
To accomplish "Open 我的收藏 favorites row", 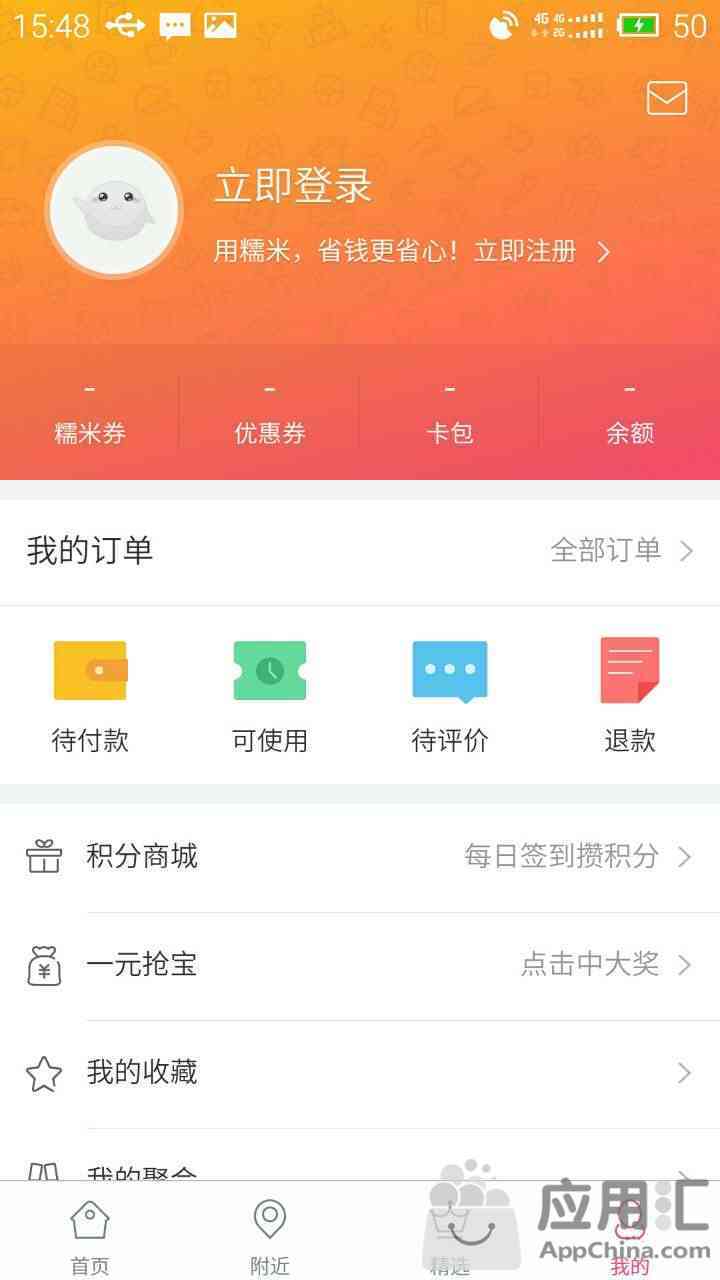I will (360, 1073).
